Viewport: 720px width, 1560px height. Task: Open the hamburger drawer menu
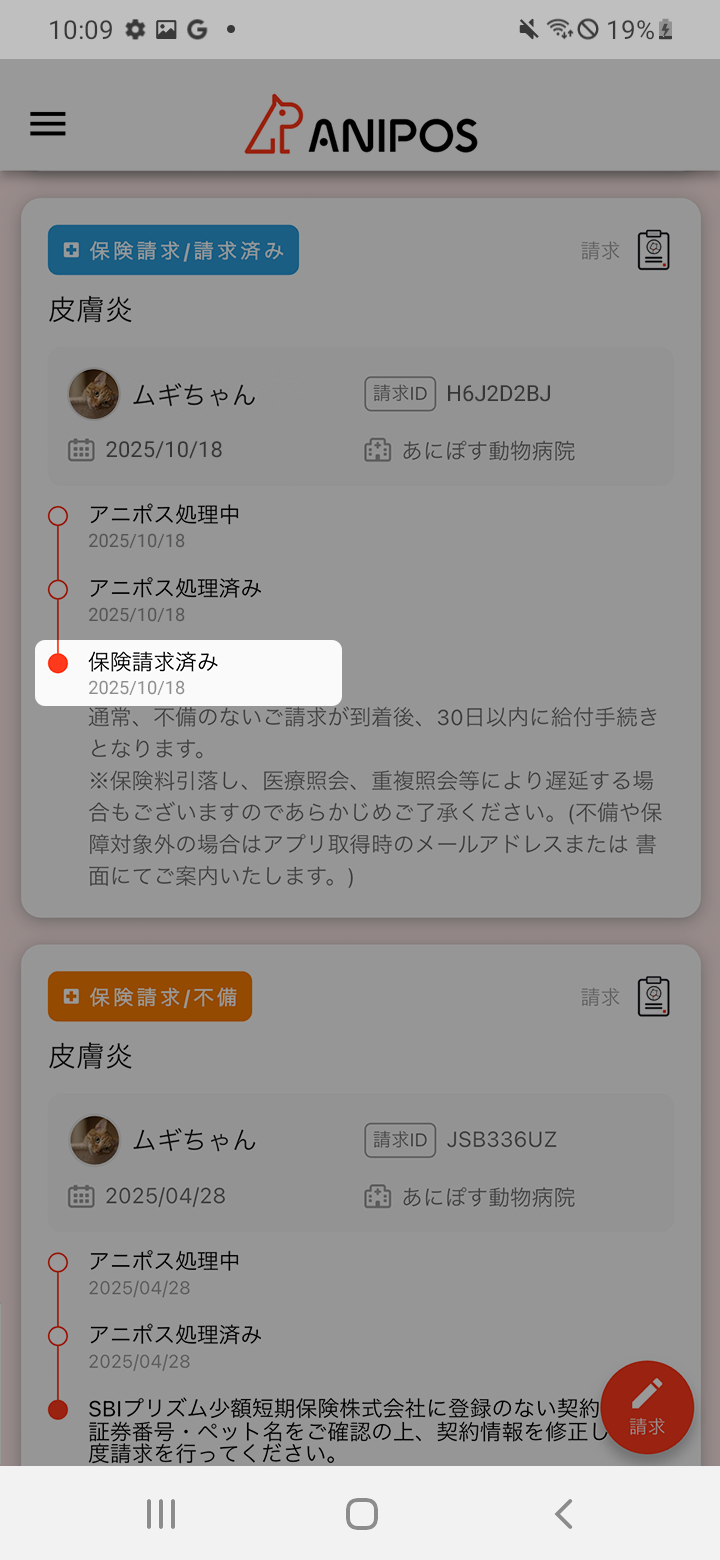click(x=48, y=124)
